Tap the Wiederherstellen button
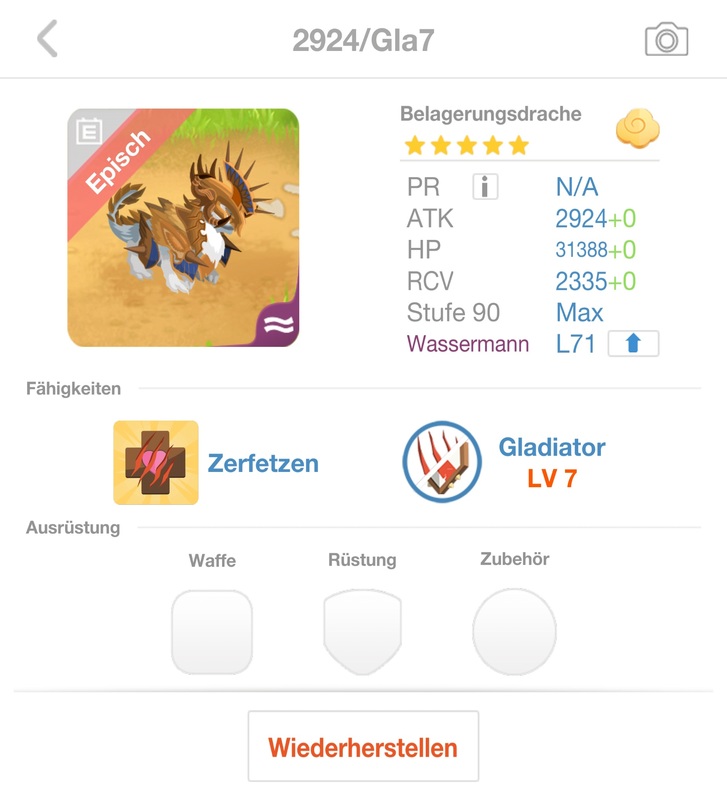 [x=363, y=746]
